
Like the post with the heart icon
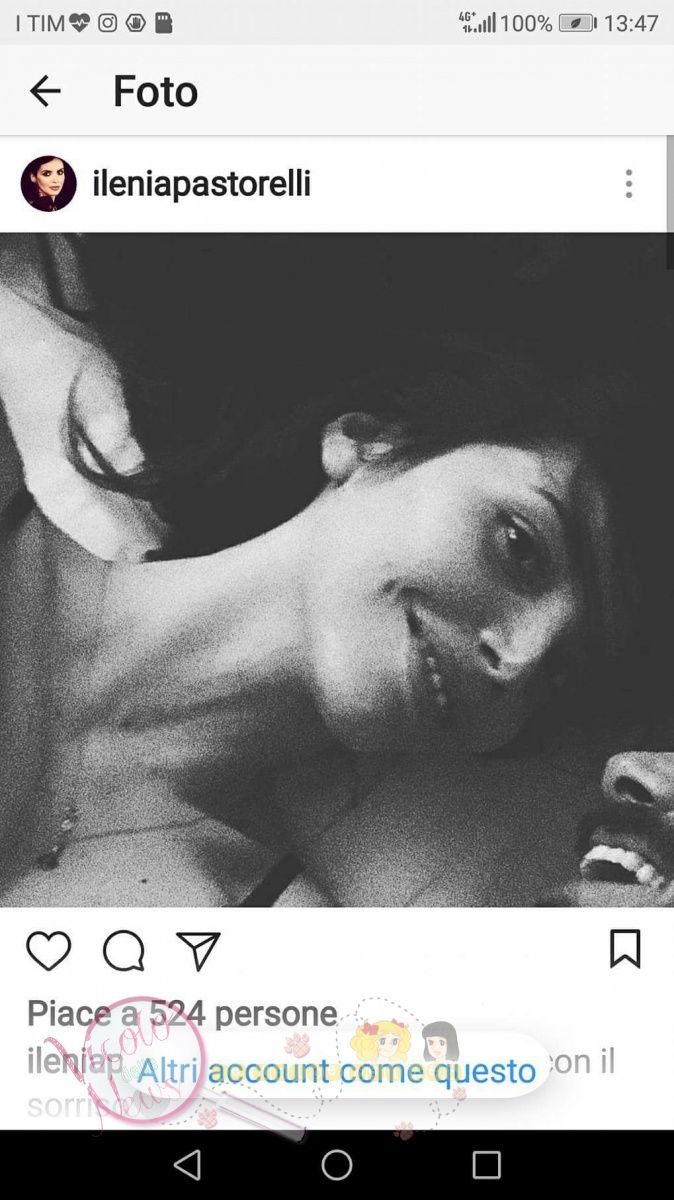pyautogui.click(x=48, y=951)
